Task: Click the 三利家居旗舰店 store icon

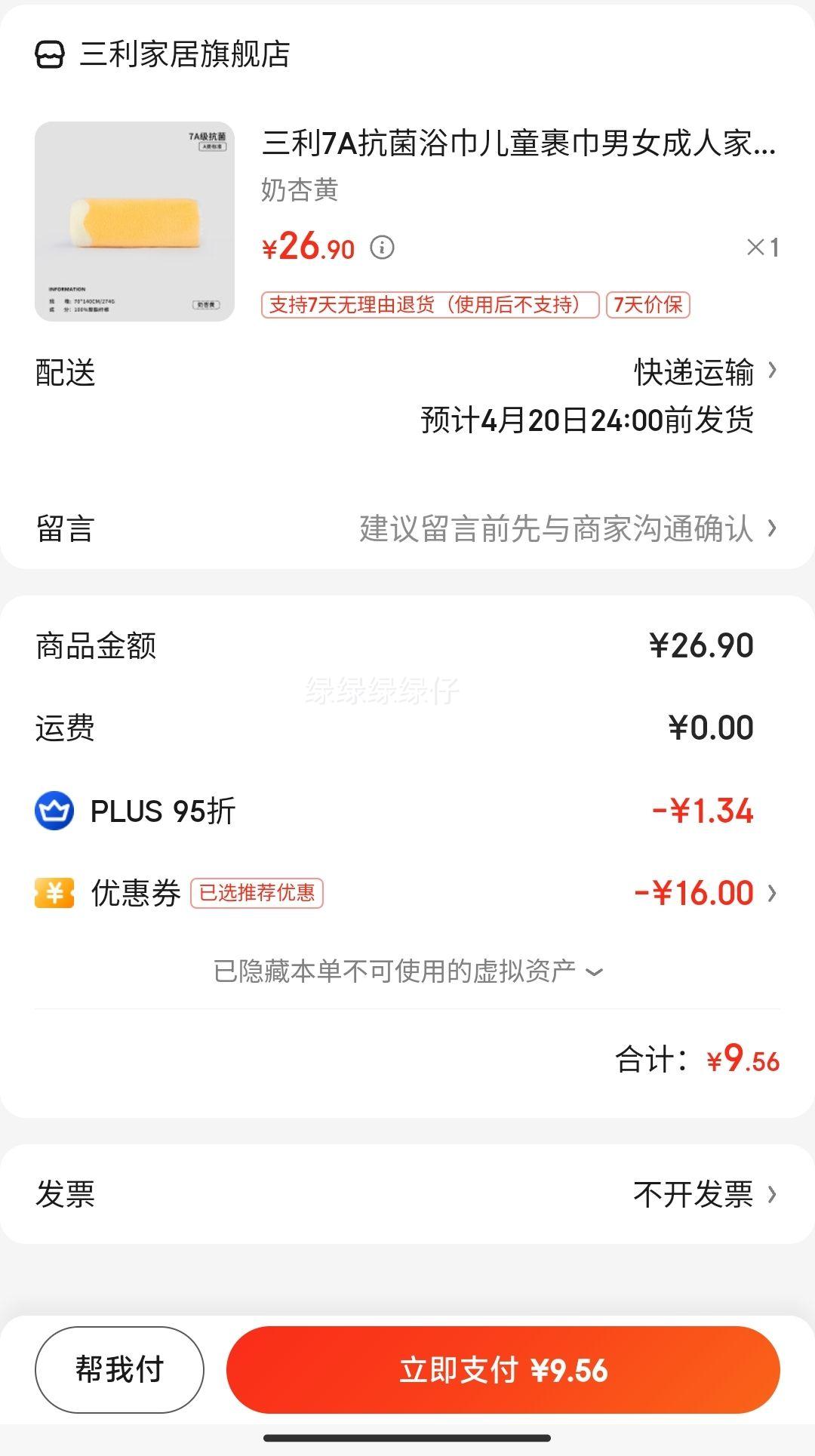Action: tap(48, 54)
